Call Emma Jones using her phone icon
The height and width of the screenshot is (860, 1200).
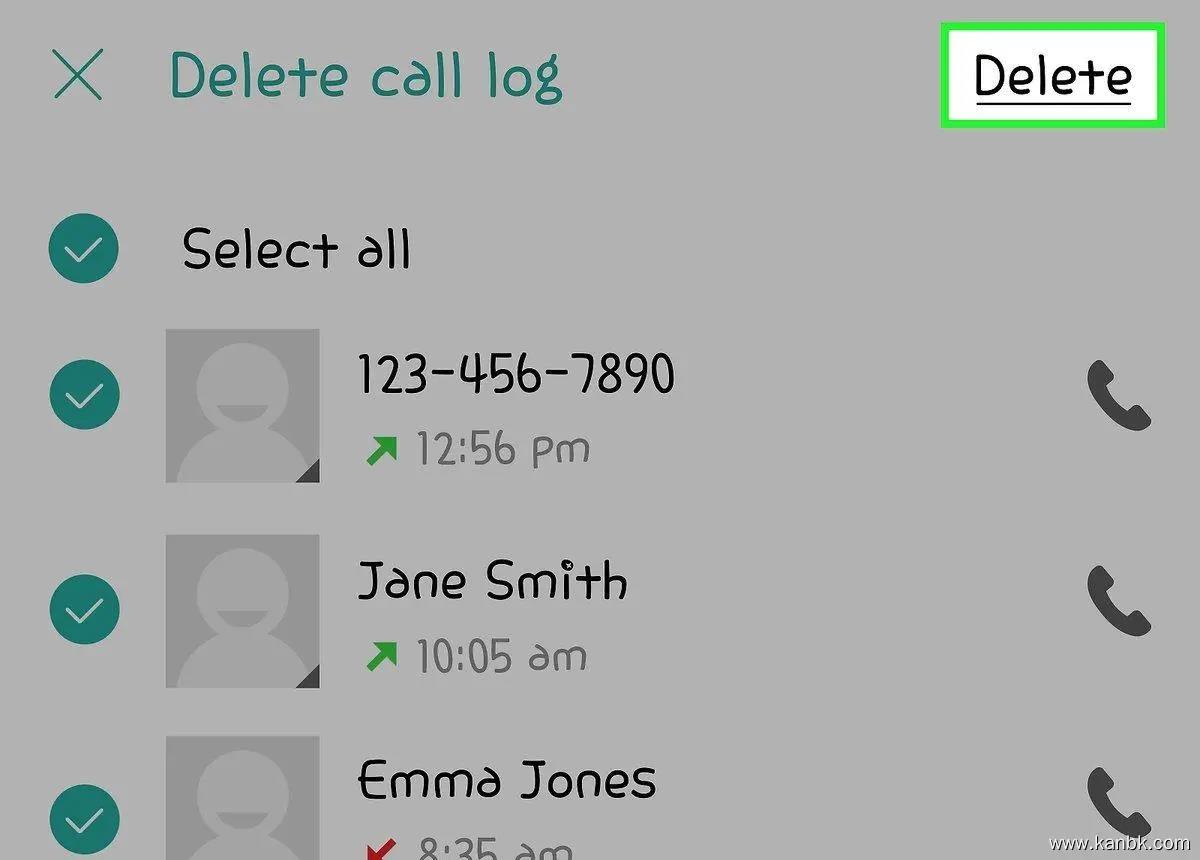tap(1118, 800)
